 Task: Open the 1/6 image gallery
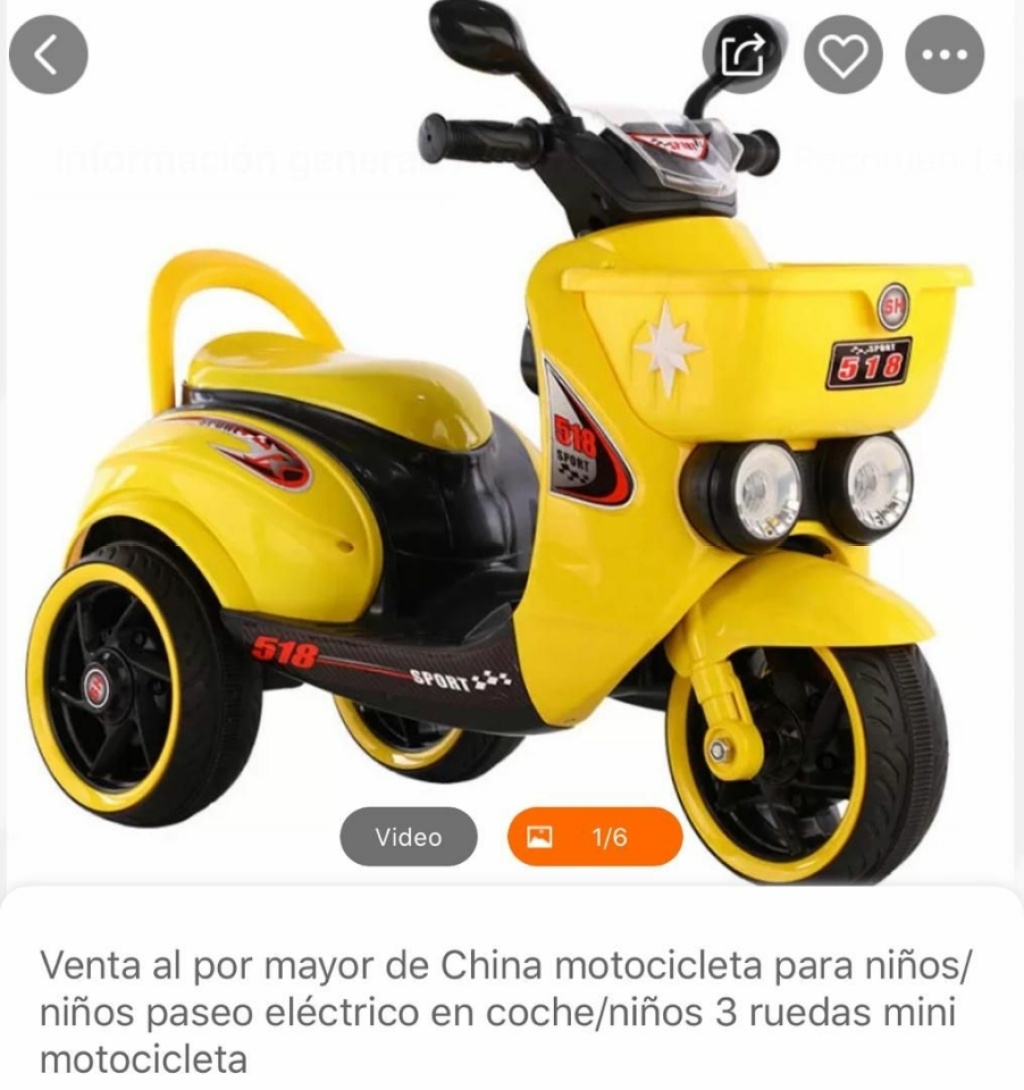click(594, 836)
